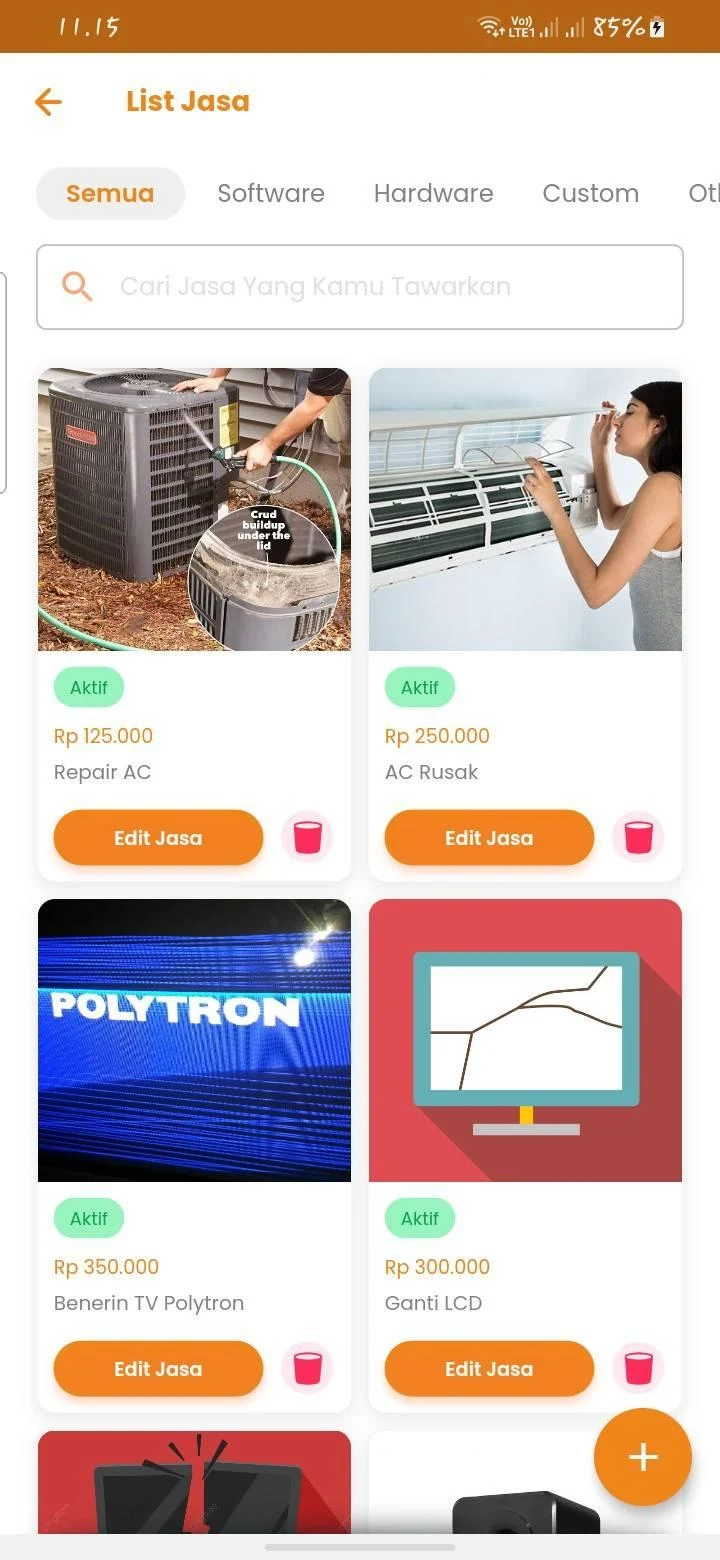Screen dimensions: 720x1560
Task: Select the Semua filter tab
Action: pyautogui.click(x=110, y=193)
